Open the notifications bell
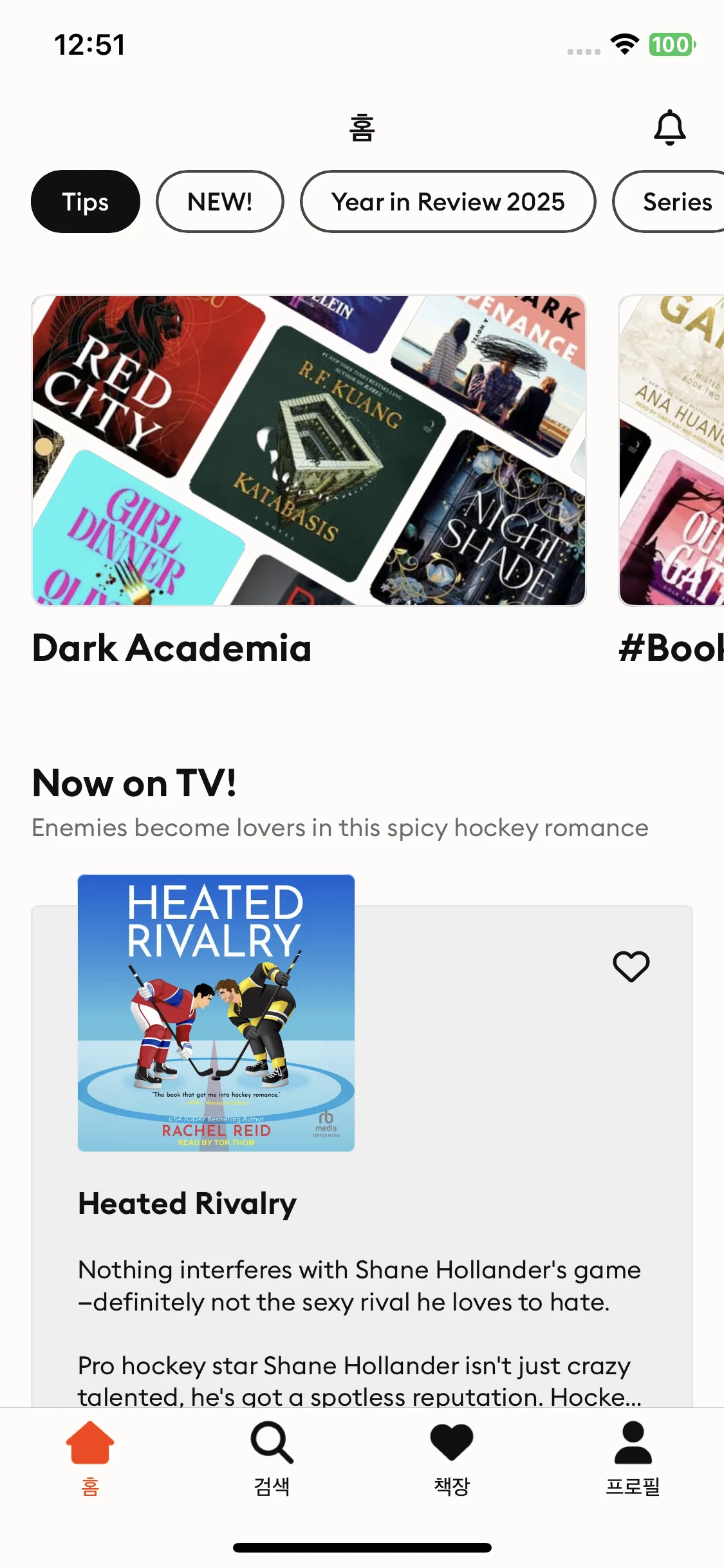Screen dimensions: 724x1568 tap(669, 127)
